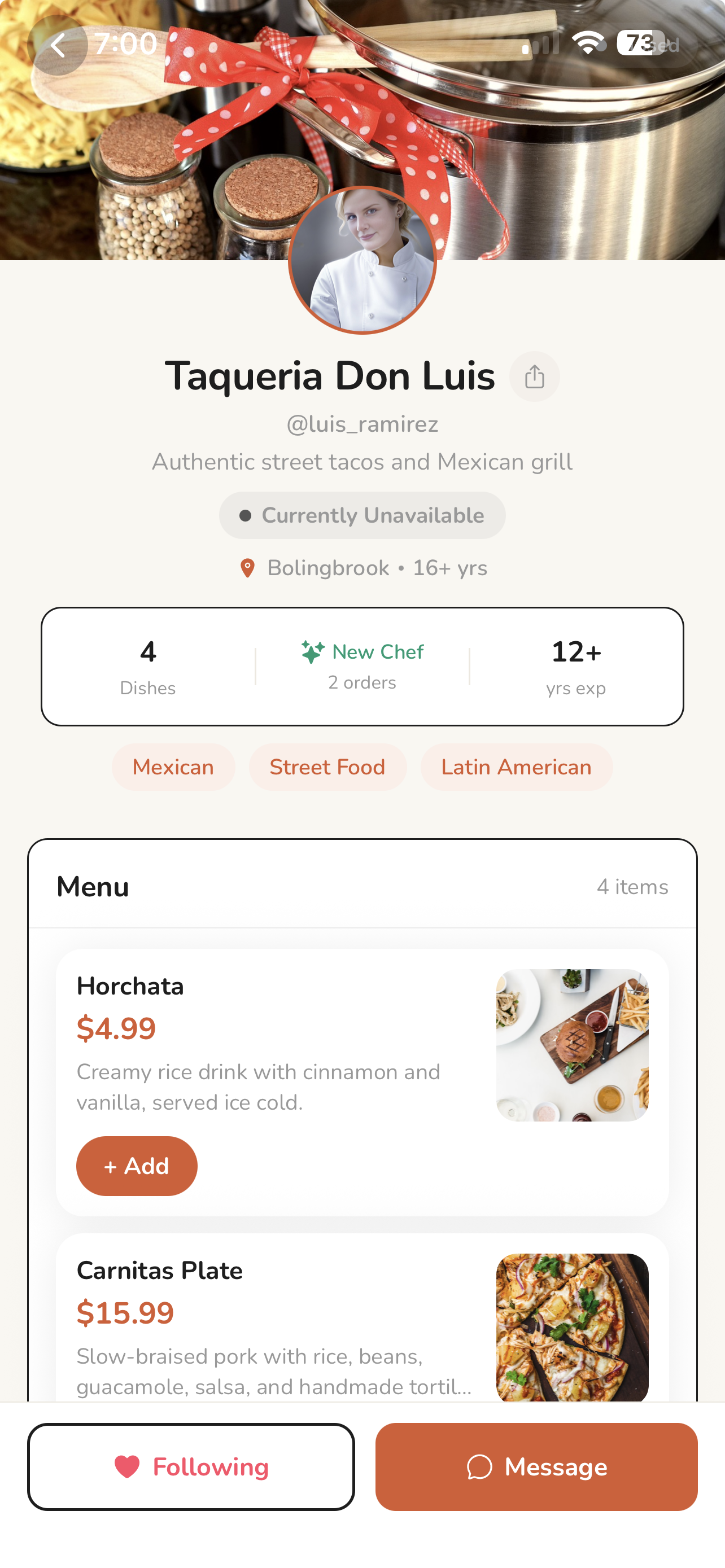Tap the location pin icon near Bolingbrook
The image size is (725, 1568).
point(249,567)
